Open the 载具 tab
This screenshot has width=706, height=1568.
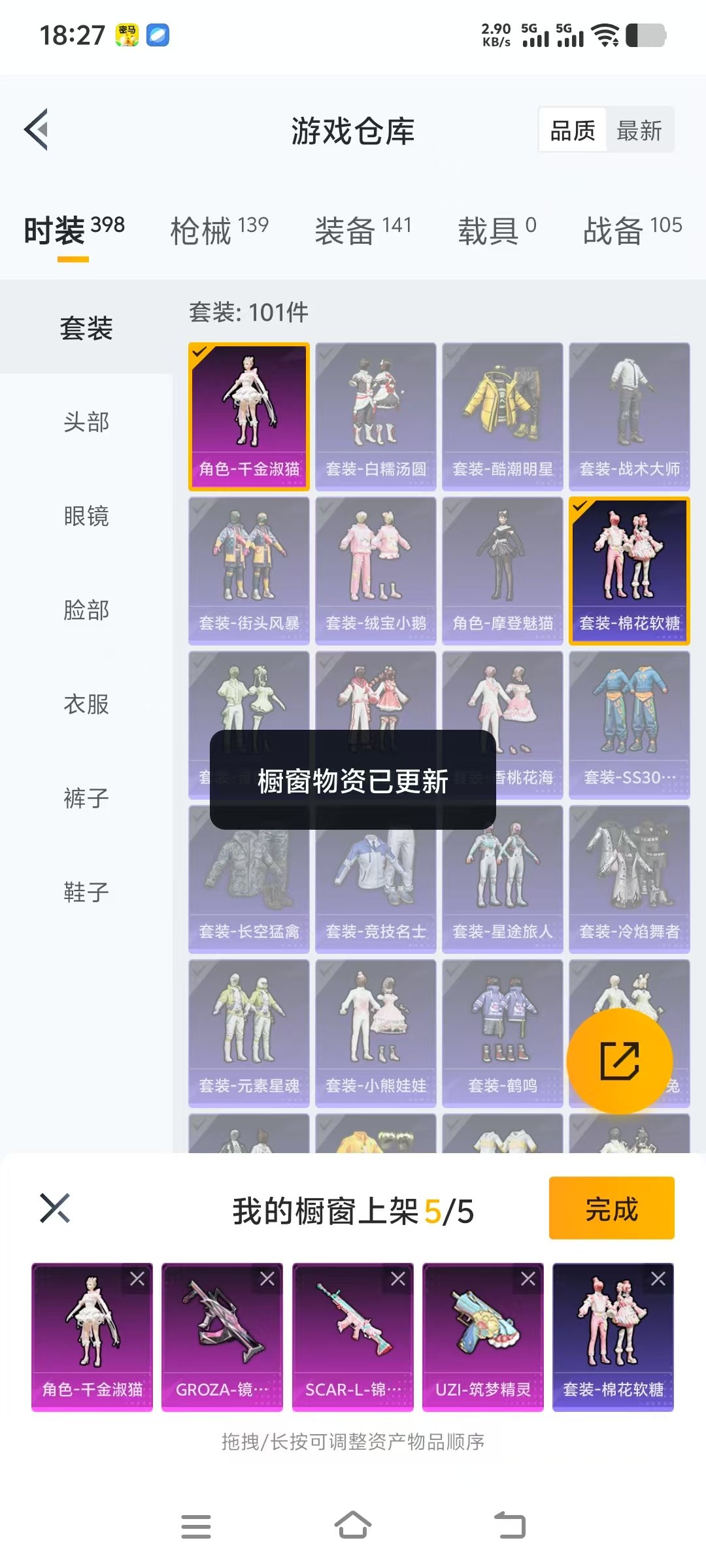click(496, 230)
